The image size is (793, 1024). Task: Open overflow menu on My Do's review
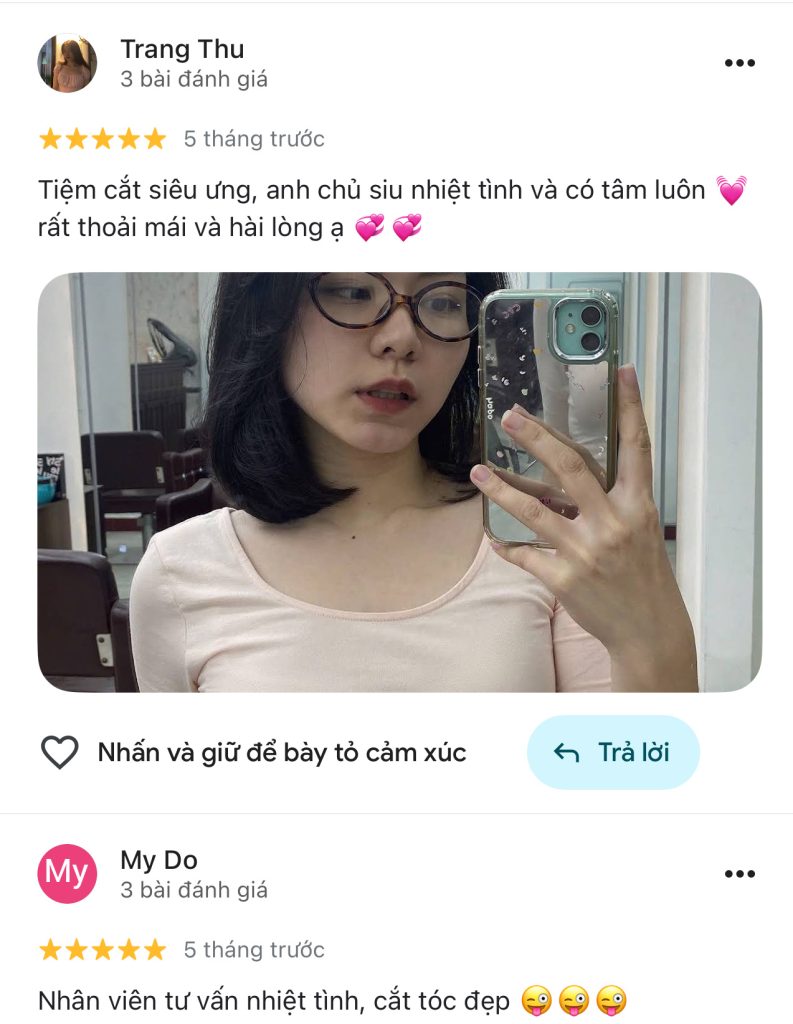tap(739, 874)
